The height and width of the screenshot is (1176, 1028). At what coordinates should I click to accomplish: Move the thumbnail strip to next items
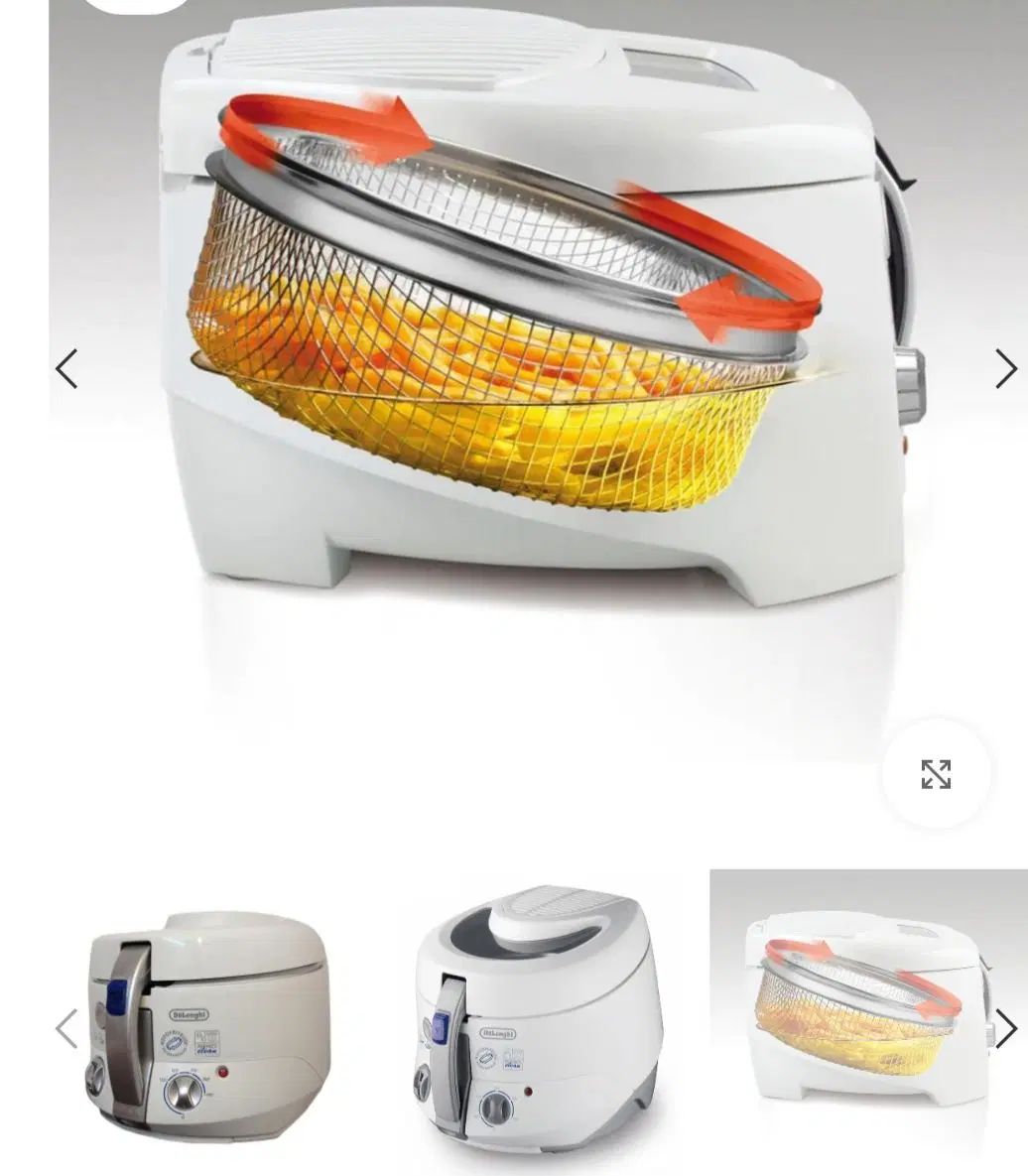1005,1028
